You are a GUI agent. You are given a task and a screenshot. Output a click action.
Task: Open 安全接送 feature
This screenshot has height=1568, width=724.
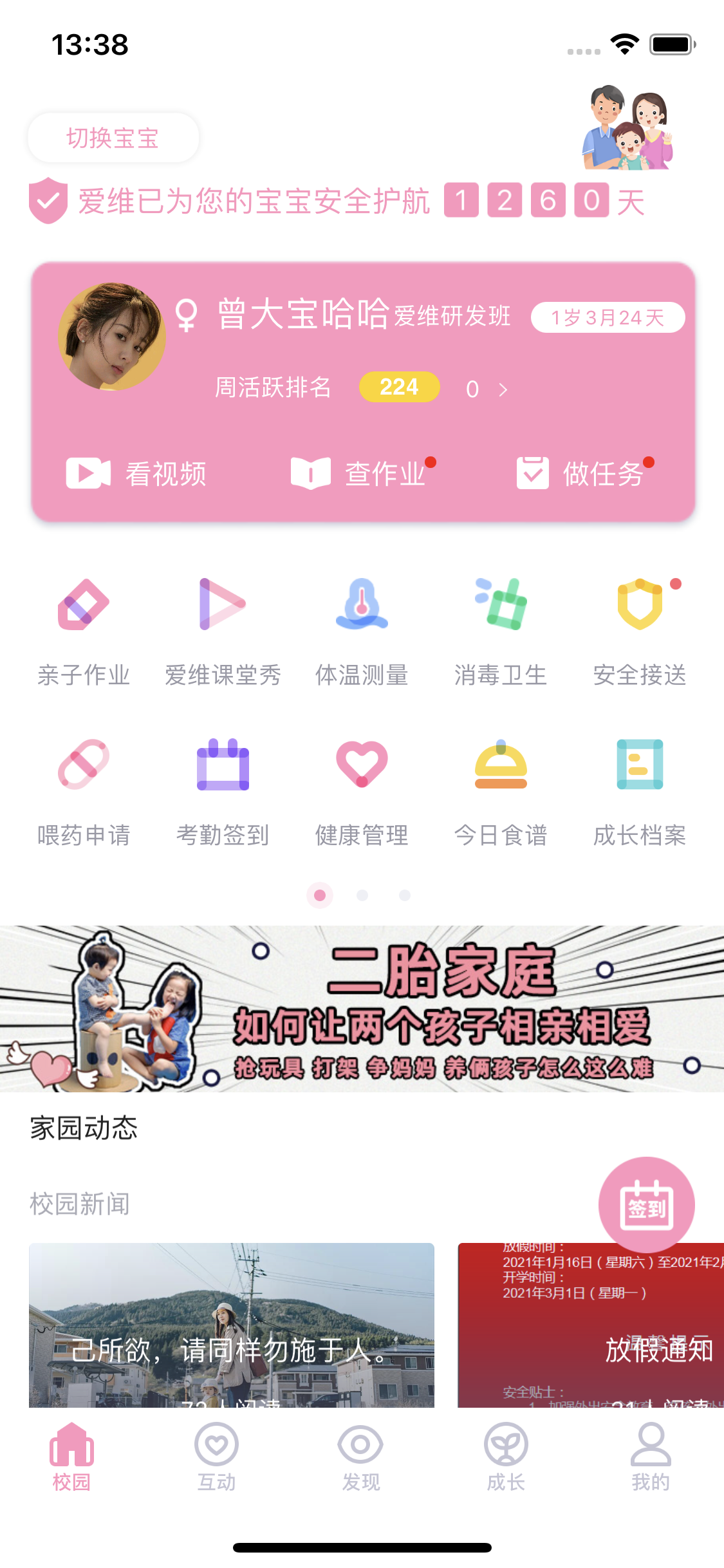pyautogui.click(x=640, y=632)
